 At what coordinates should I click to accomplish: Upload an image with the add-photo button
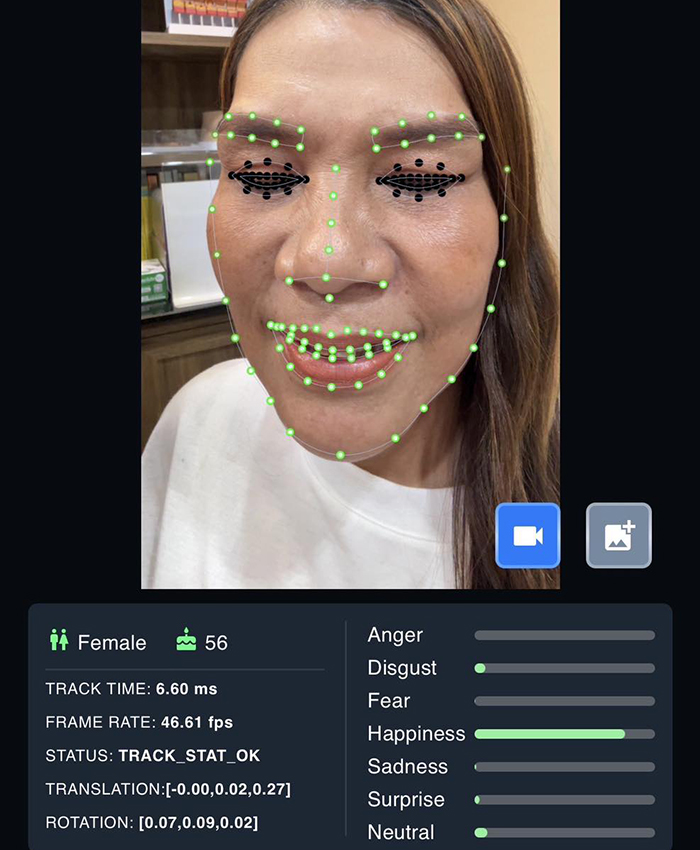(x=619, y=536)
